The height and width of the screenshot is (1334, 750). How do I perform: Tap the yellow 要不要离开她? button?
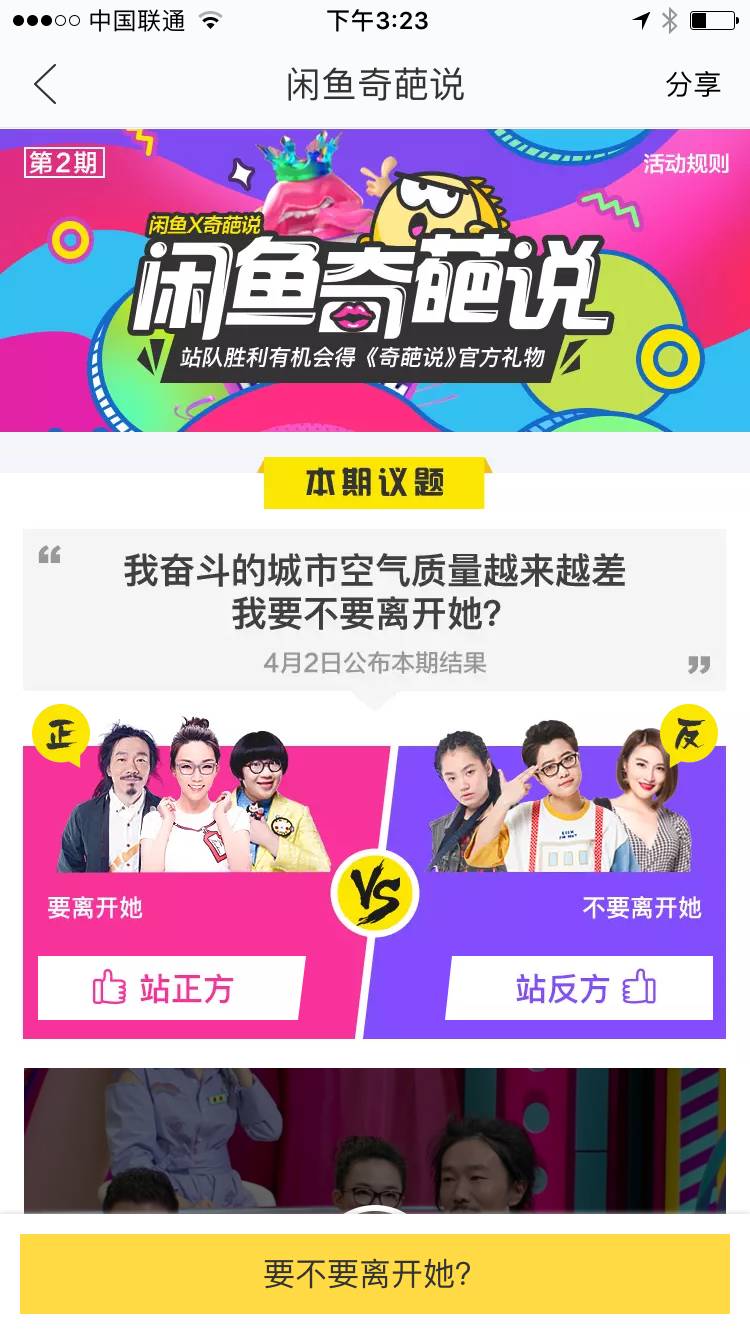click(375, 1274)
